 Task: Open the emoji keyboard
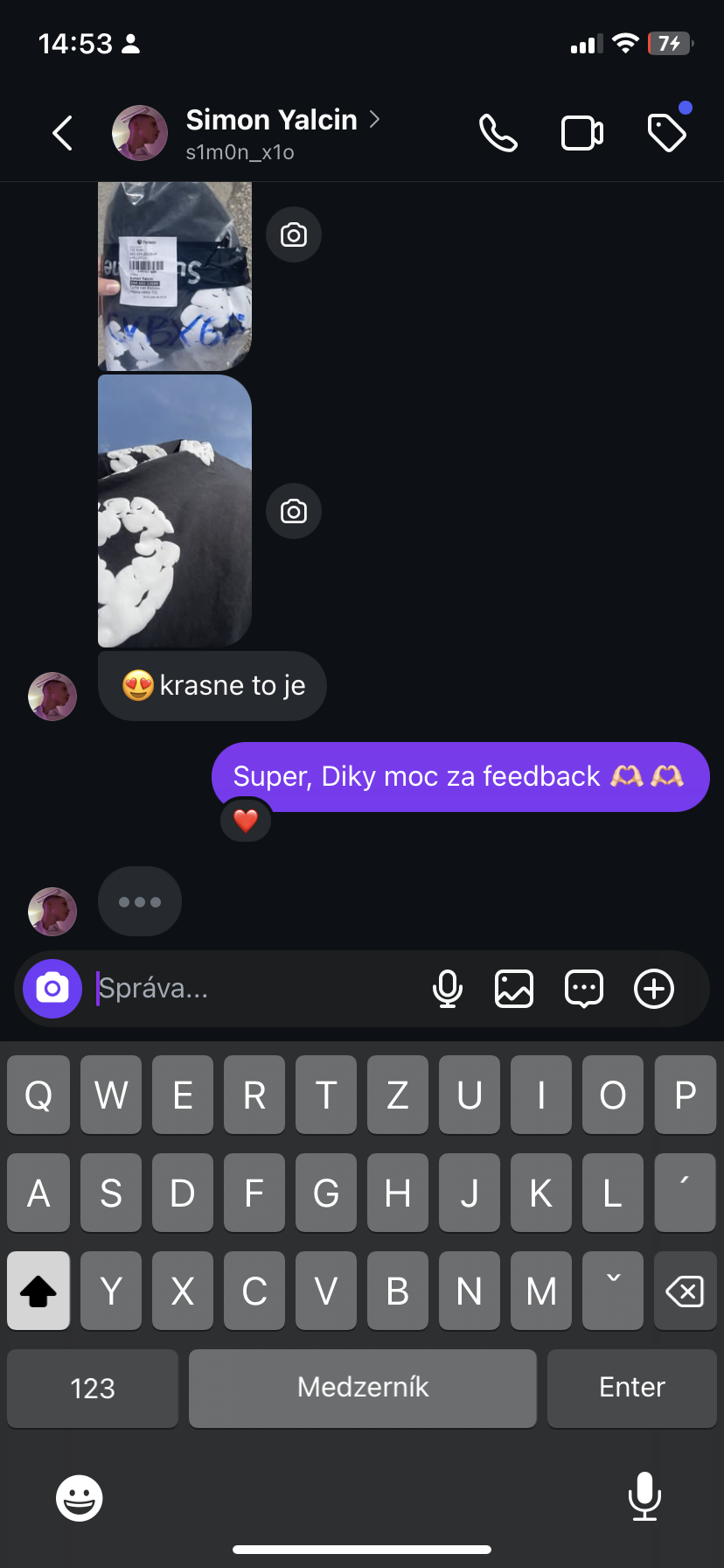tap(80, 1498)
